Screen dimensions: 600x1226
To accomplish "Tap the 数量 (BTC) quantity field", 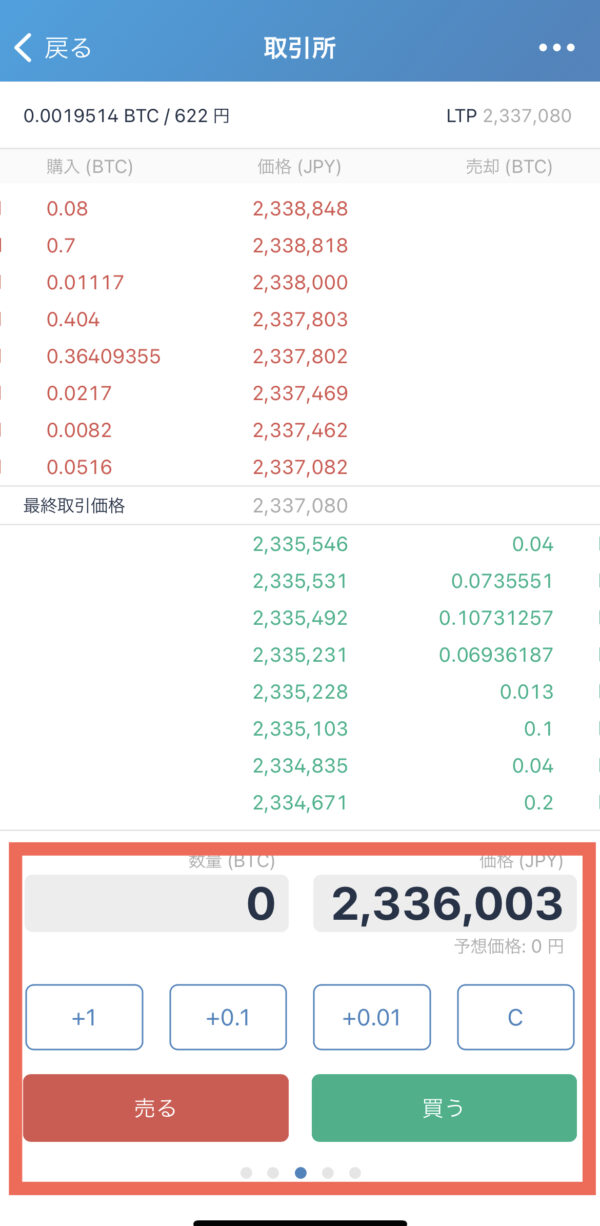I will tap(156, 904).
